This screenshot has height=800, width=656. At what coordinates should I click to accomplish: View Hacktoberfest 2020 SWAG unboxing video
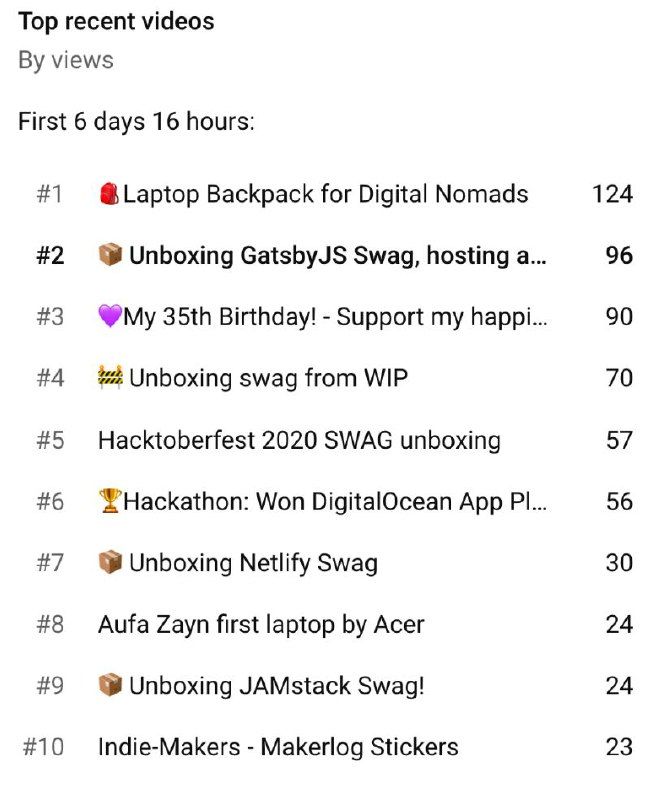pyautogui.click(x=299, y=440)
